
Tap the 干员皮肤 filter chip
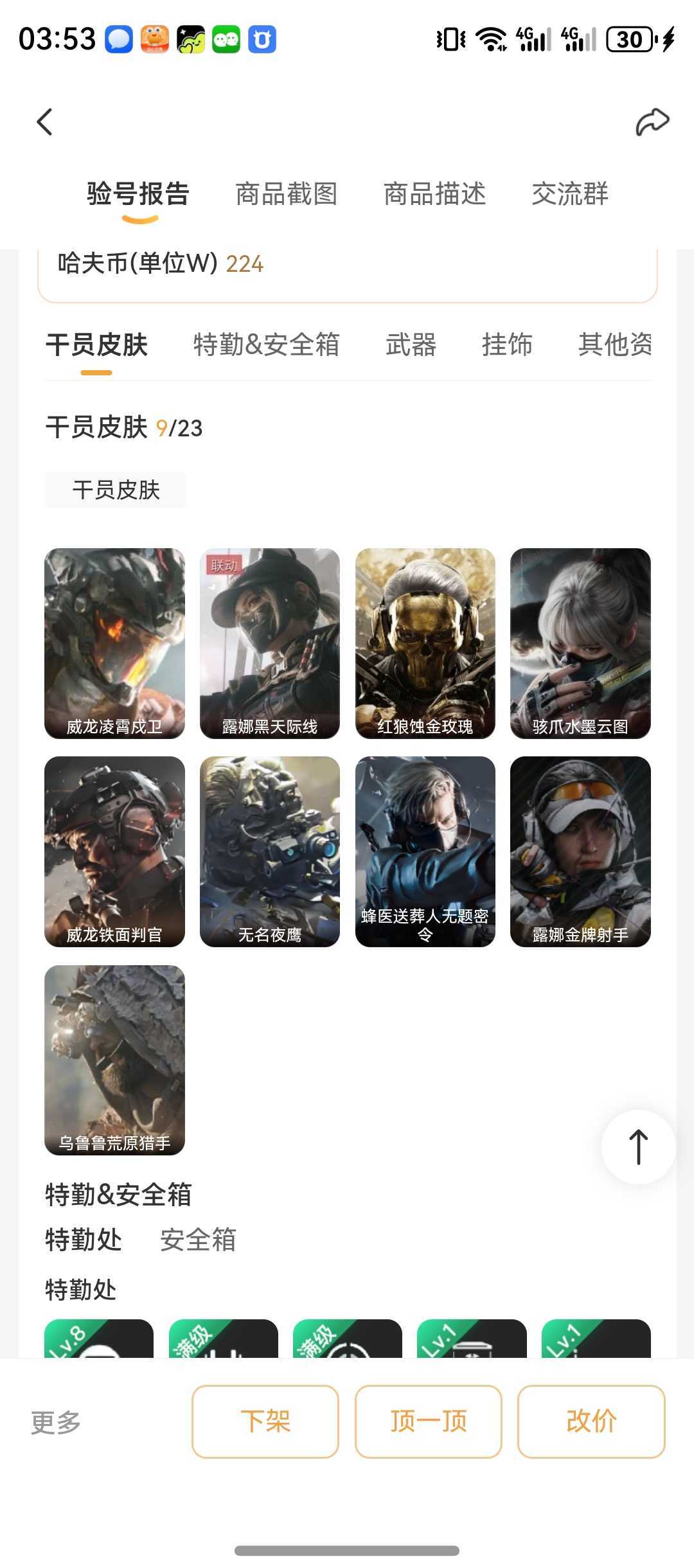click(x=116, y=490)
